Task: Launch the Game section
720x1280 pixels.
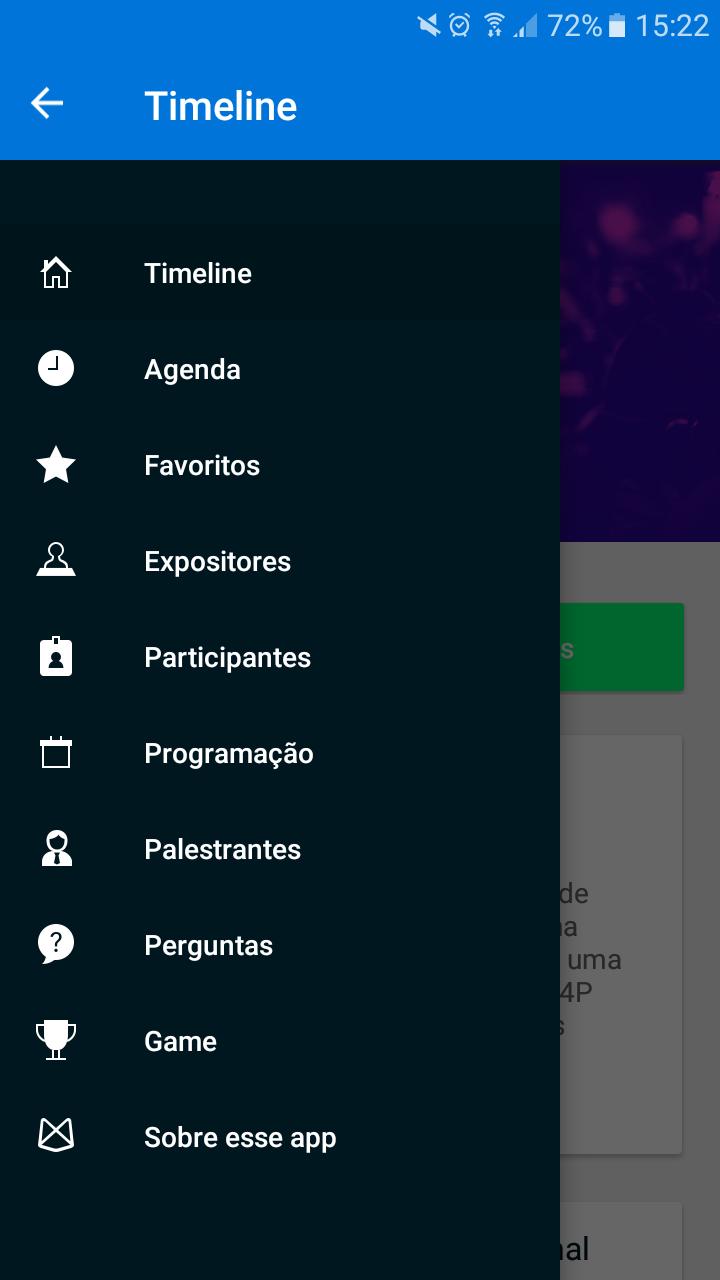Action: (180, 1041)
